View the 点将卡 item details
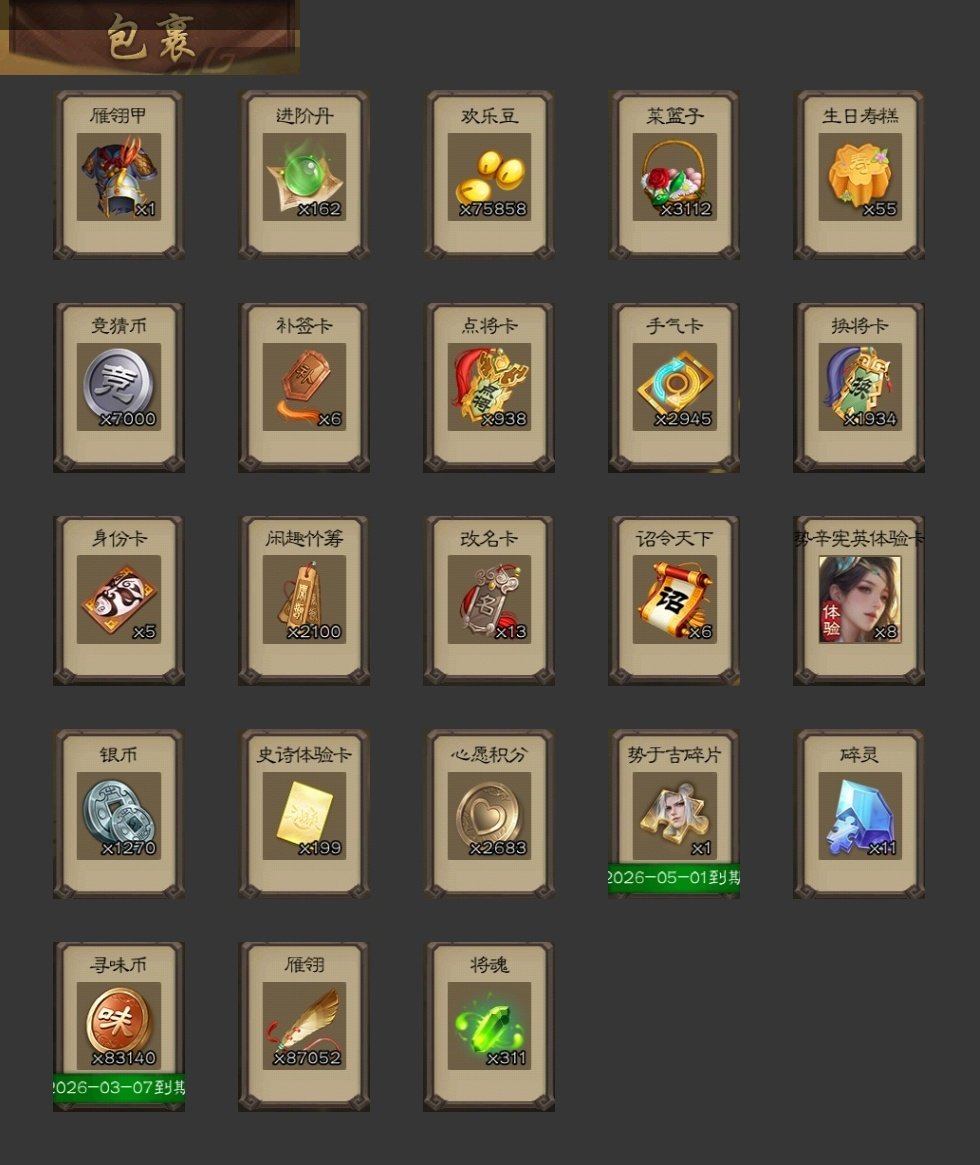 click(489, 388)
